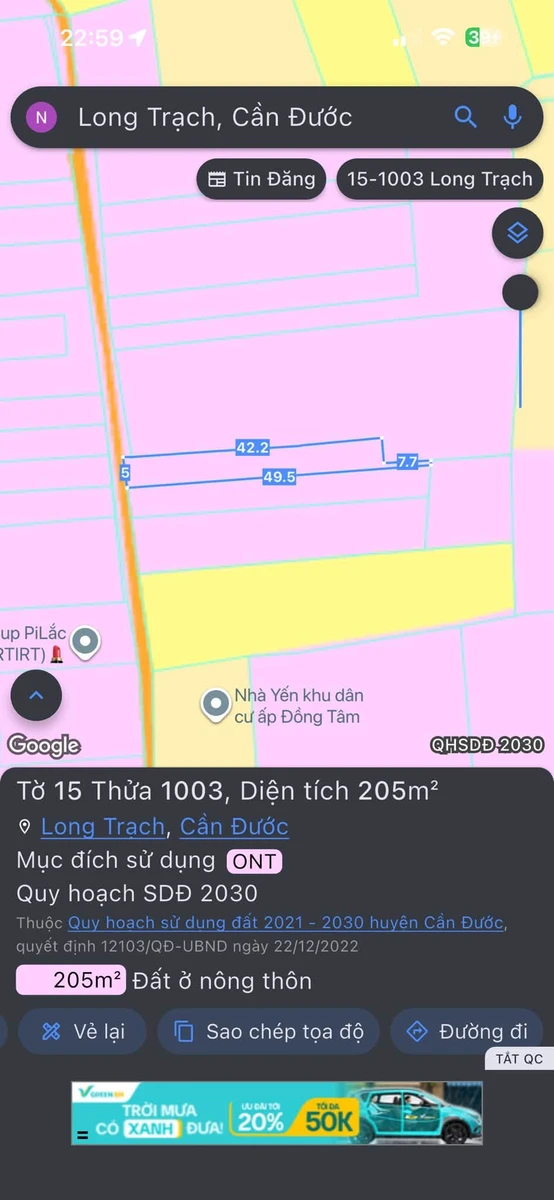Start voice search with the microphone
This screenshot has width=554, height=1200.
[x=513, y=117]
